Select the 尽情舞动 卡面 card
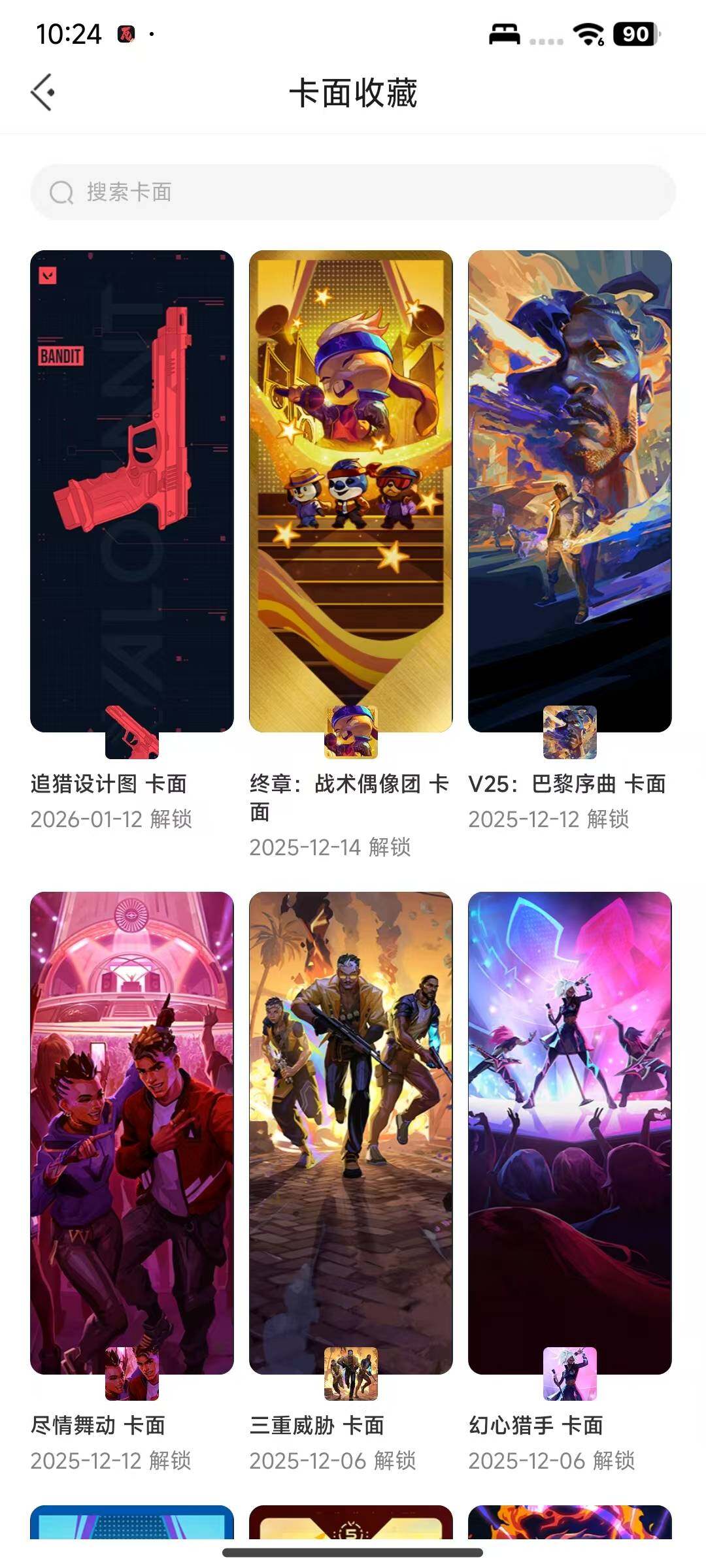The image size is (706, 1568). pos(132,1132)
